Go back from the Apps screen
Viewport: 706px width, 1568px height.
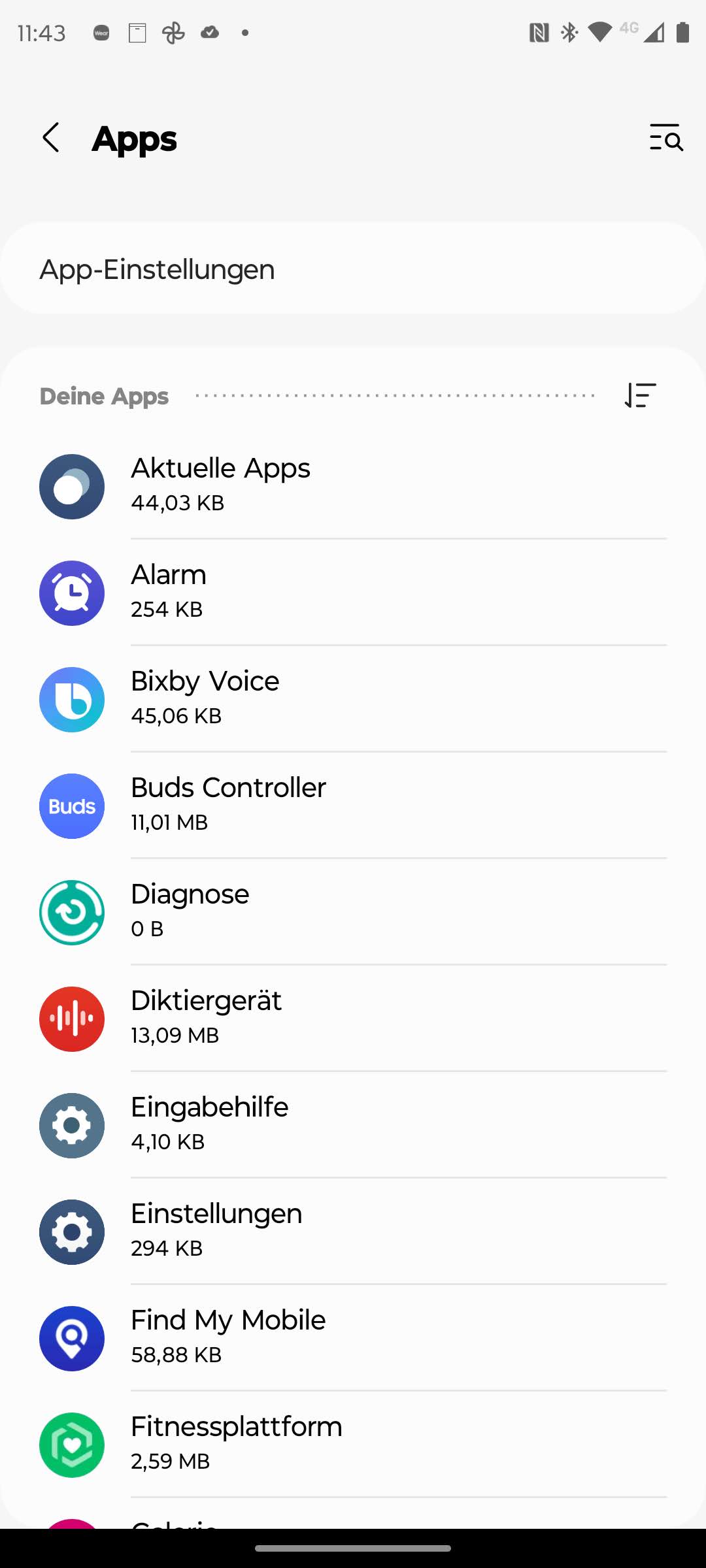click(x=51, y=138)
